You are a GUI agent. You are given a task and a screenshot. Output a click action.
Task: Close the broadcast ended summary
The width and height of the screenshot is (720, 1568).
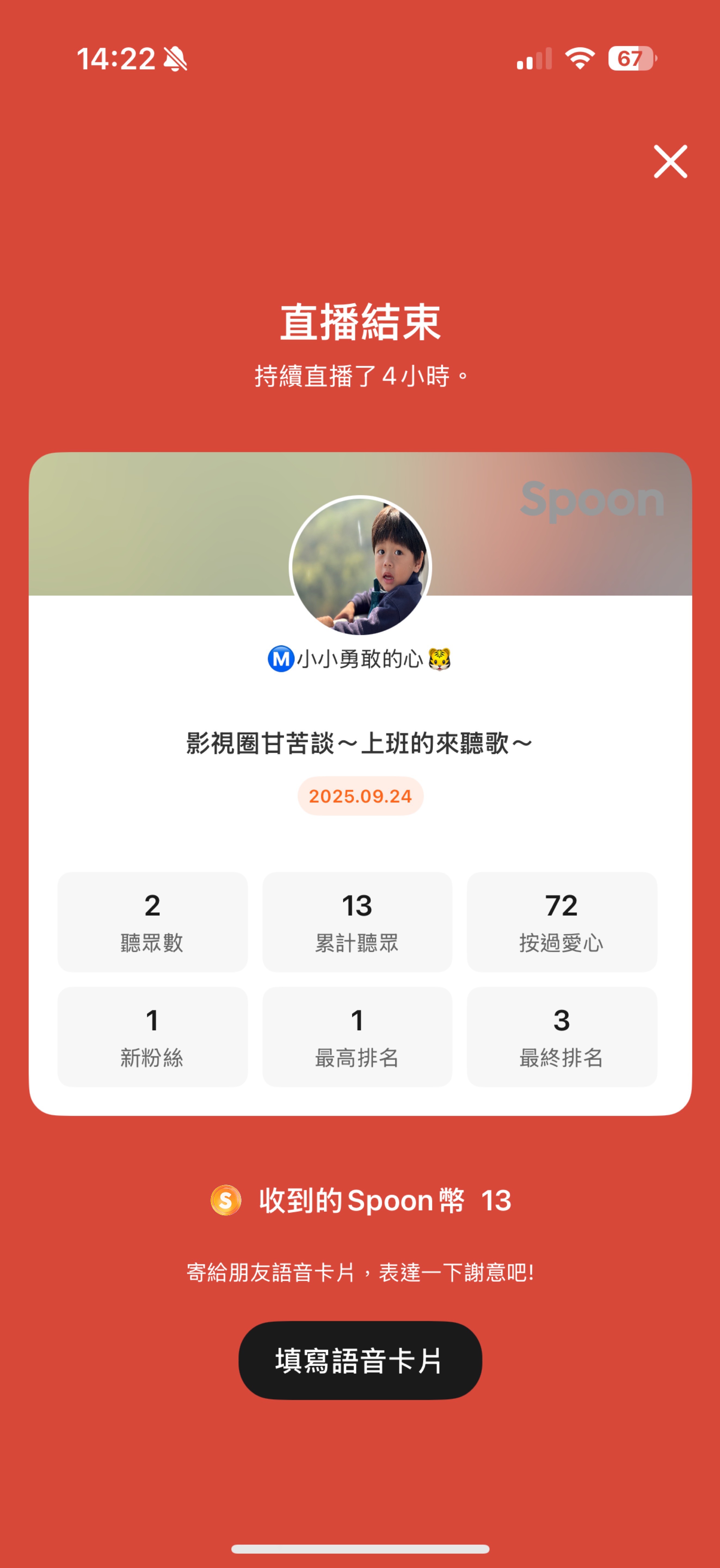point(670,162)
